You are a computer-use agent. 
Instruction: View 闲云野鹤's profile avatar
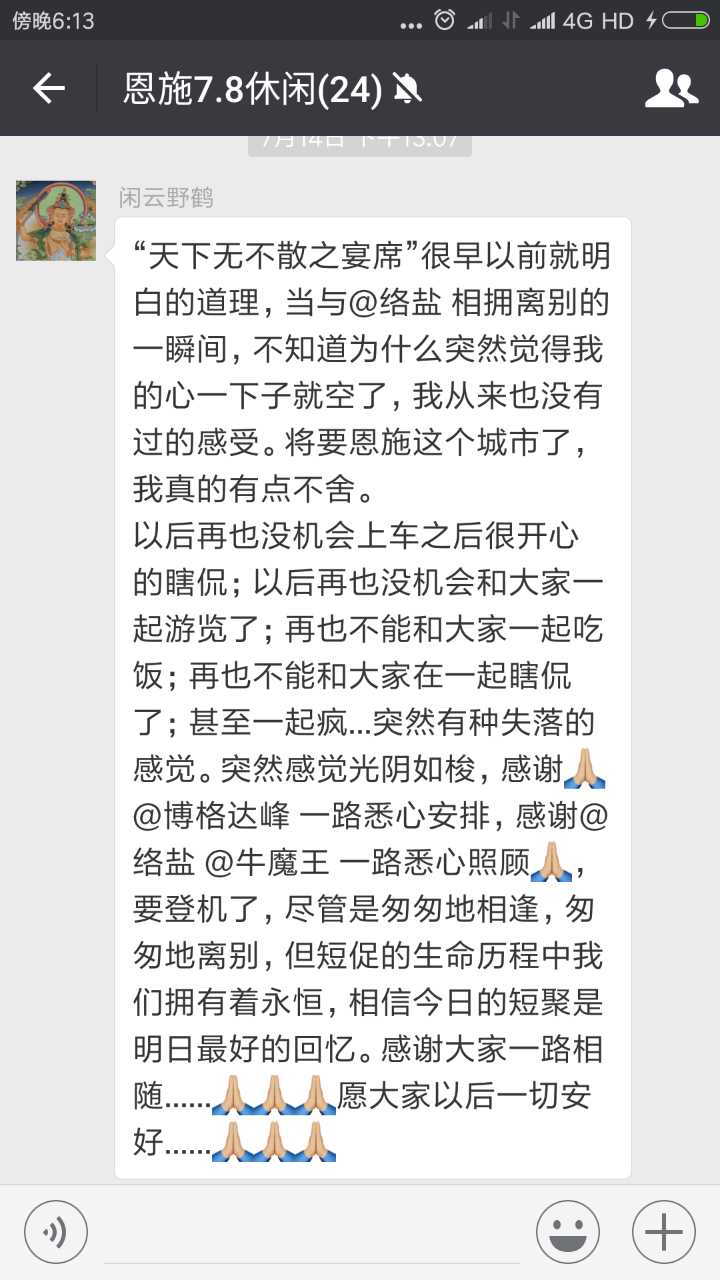coord(56,221)
